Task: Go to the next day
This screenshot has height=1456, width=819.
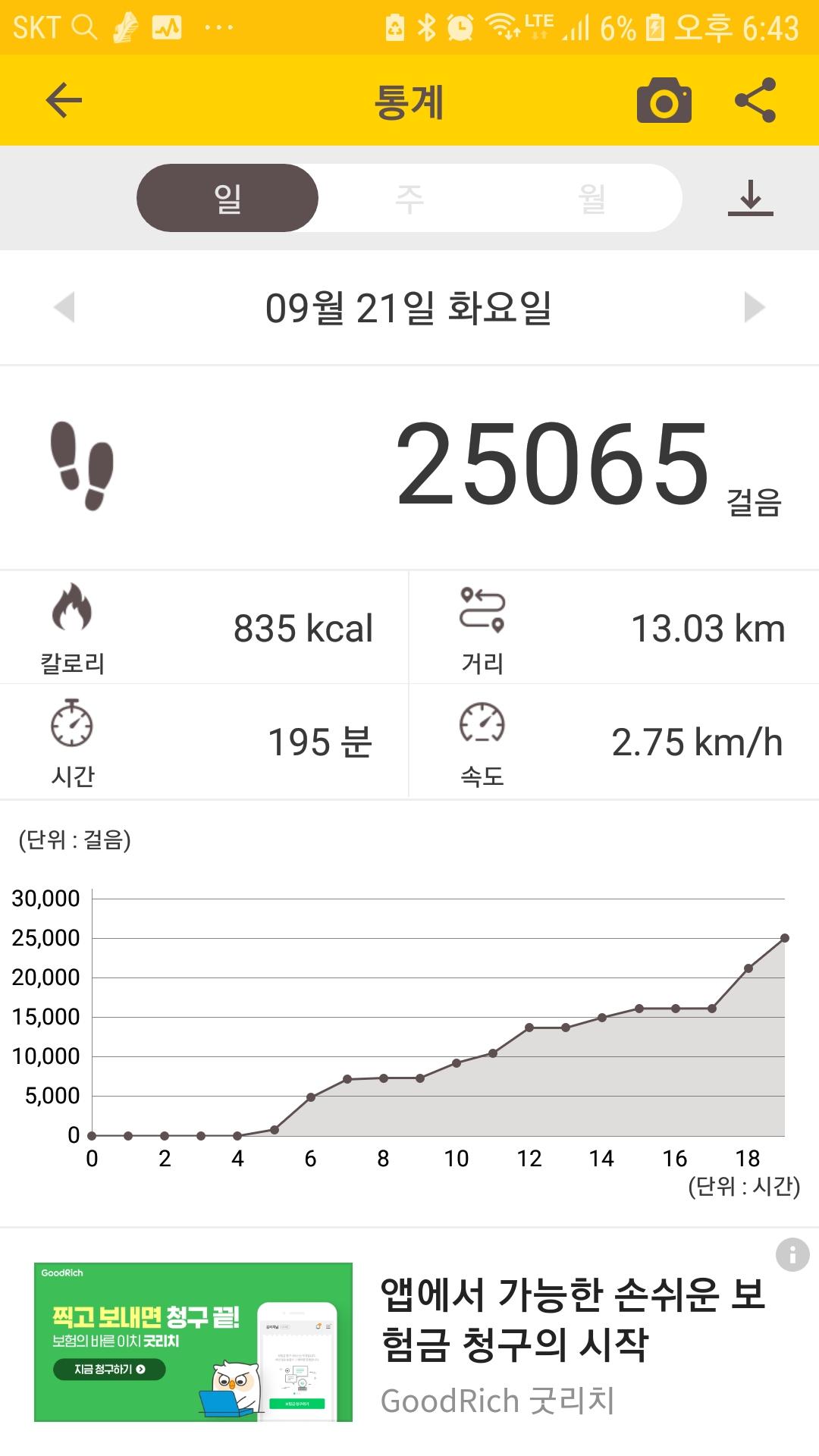Action: point(754,307)
